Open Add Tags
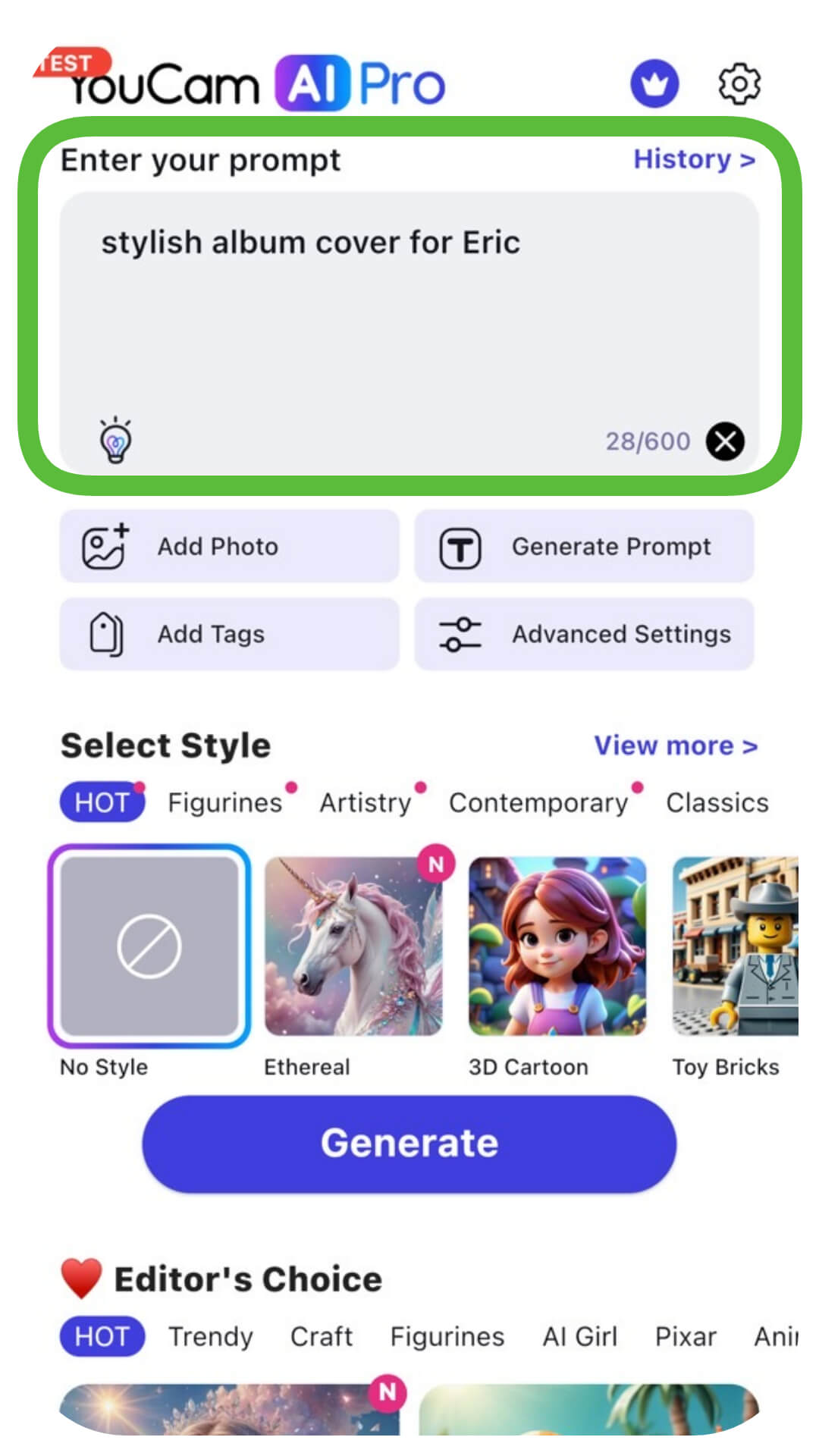The width and height of the screenshot is (819, 1456). coord(229,634)
